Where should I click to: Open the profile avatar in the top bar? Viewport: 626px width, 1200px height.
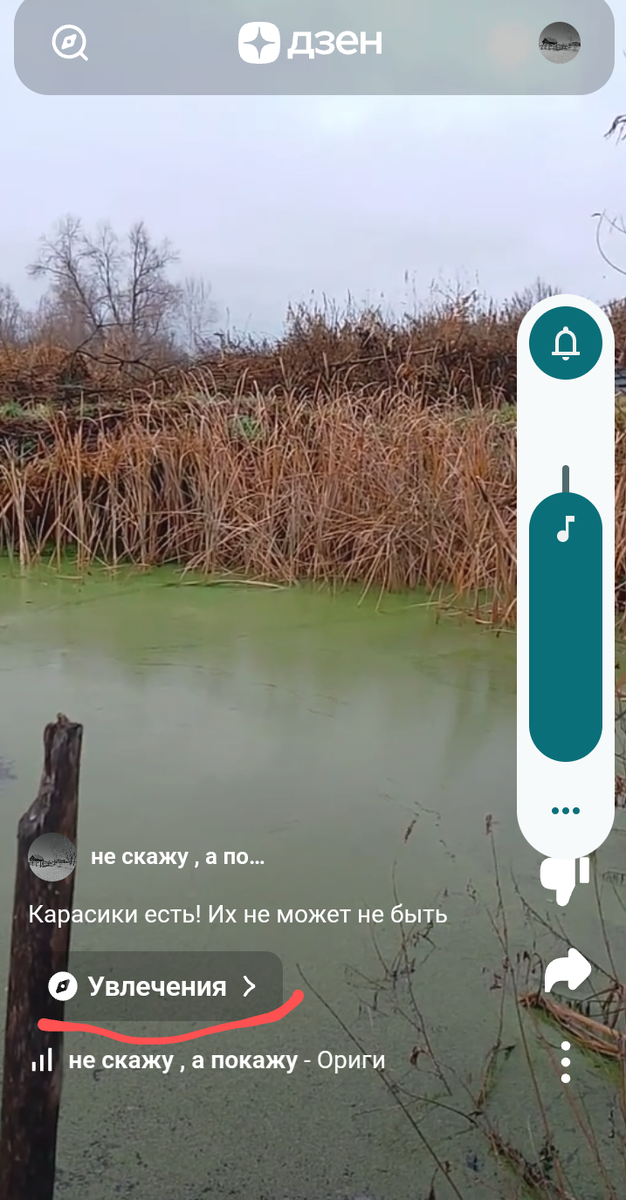click(x=559, y=43)
